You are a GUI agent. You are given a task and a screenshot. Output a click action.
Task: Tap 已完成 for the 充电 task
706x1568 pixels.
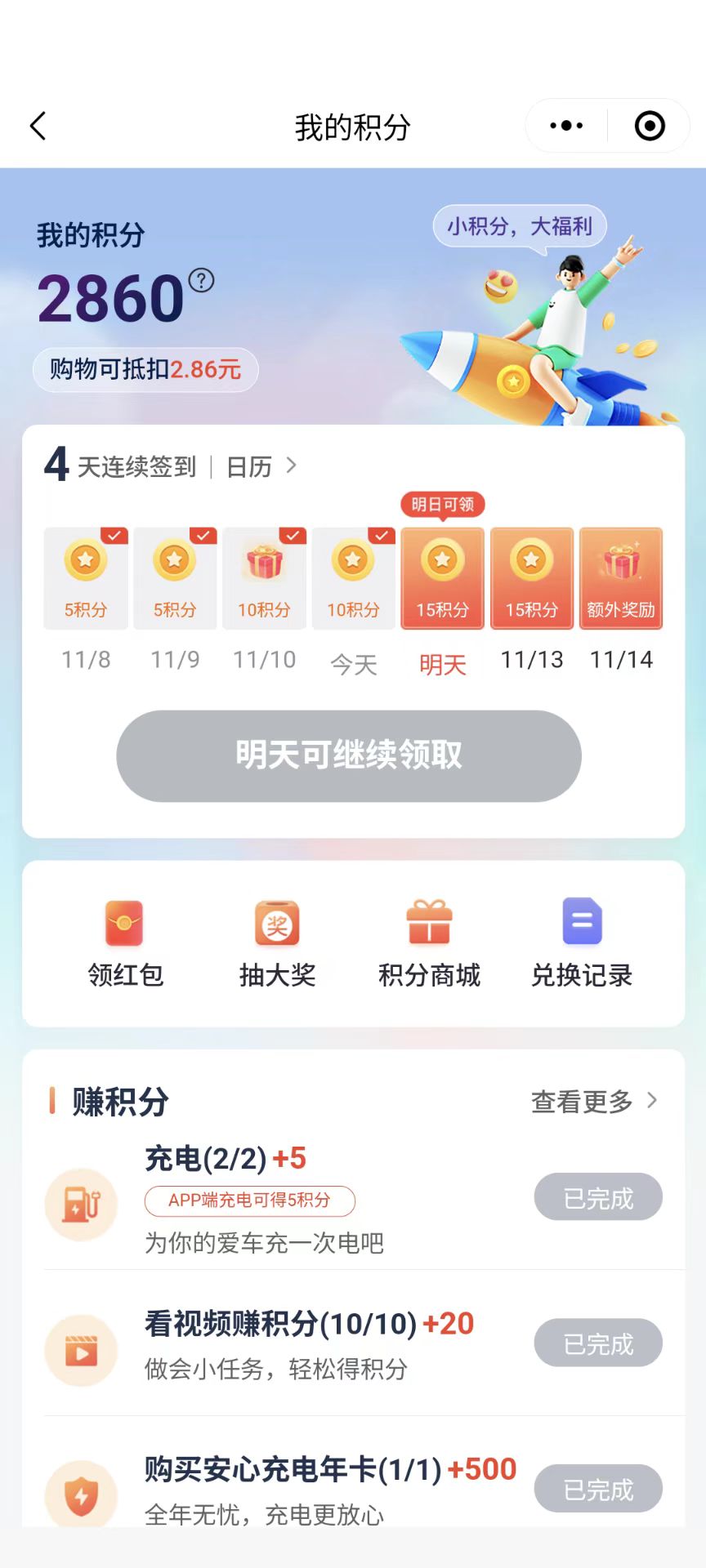[x=598, y=1197]
